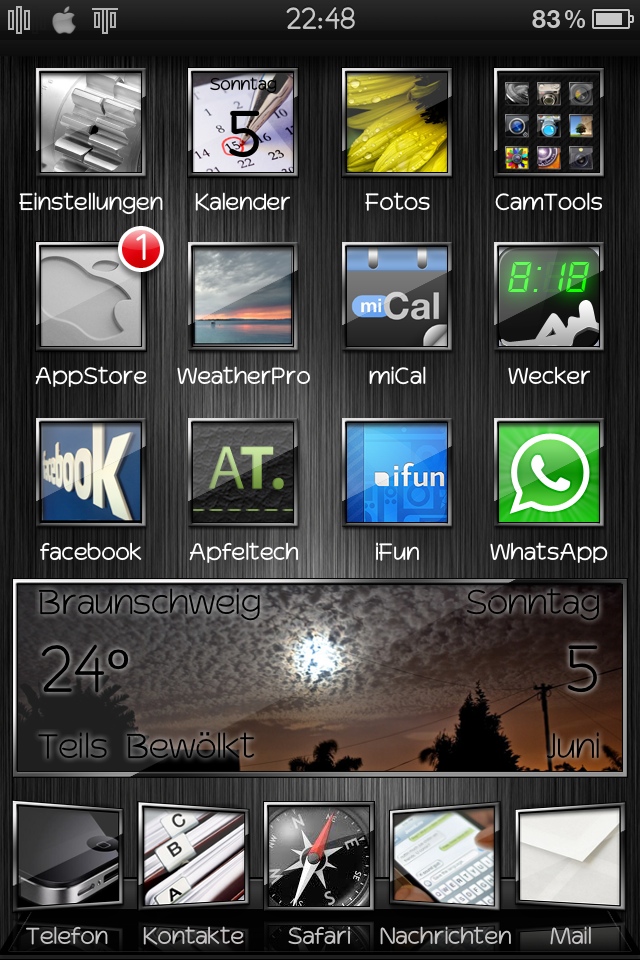Open the Apfeltech app
The image size is (640, 960).
[243, 472]
